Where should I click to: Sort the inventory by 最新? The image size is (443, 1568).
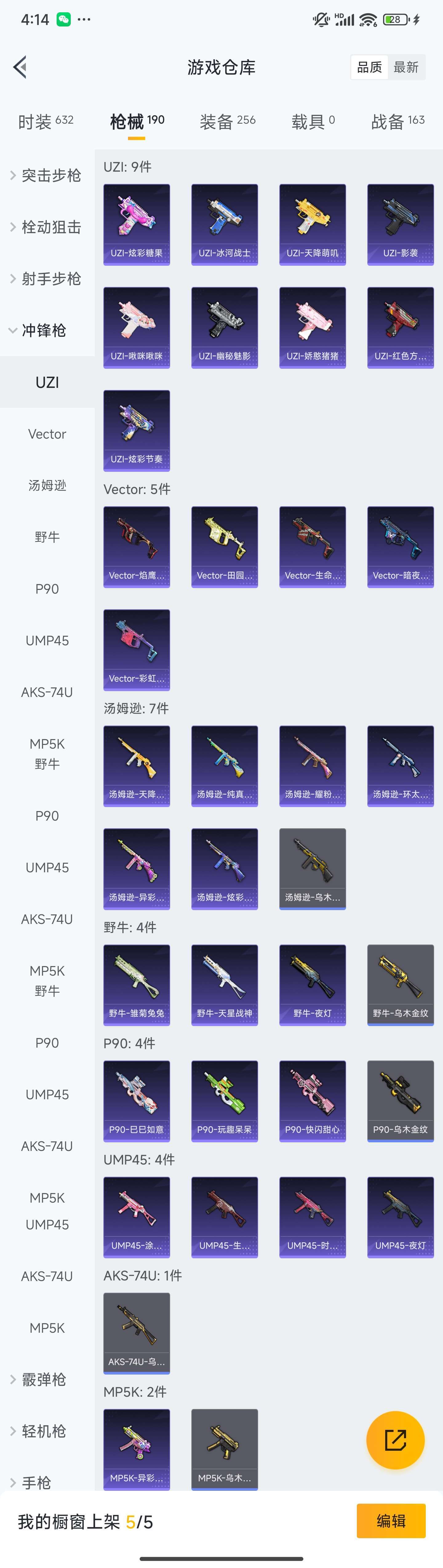pos(406,67)
